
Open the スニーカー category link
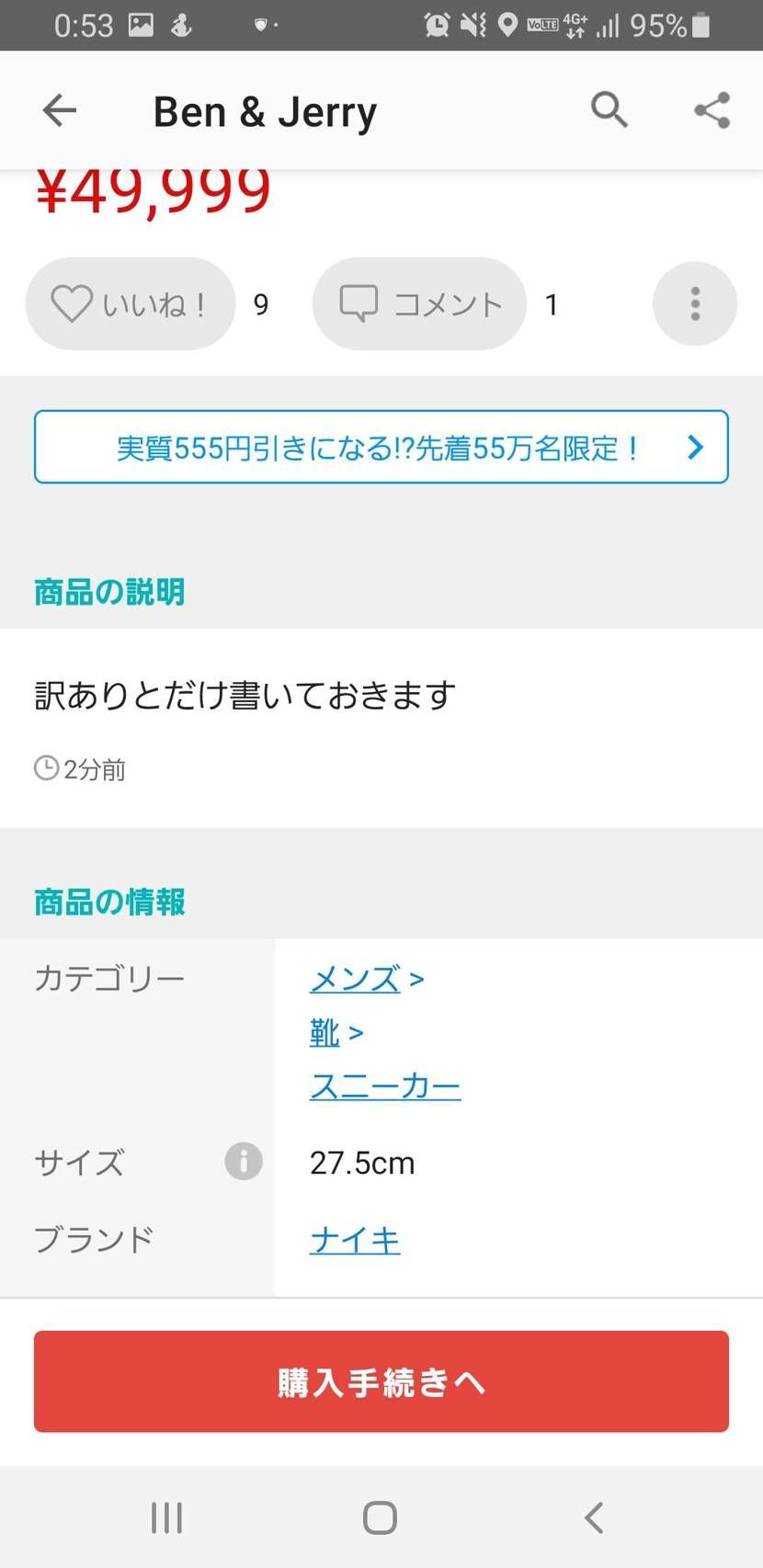pos(384,1085)
